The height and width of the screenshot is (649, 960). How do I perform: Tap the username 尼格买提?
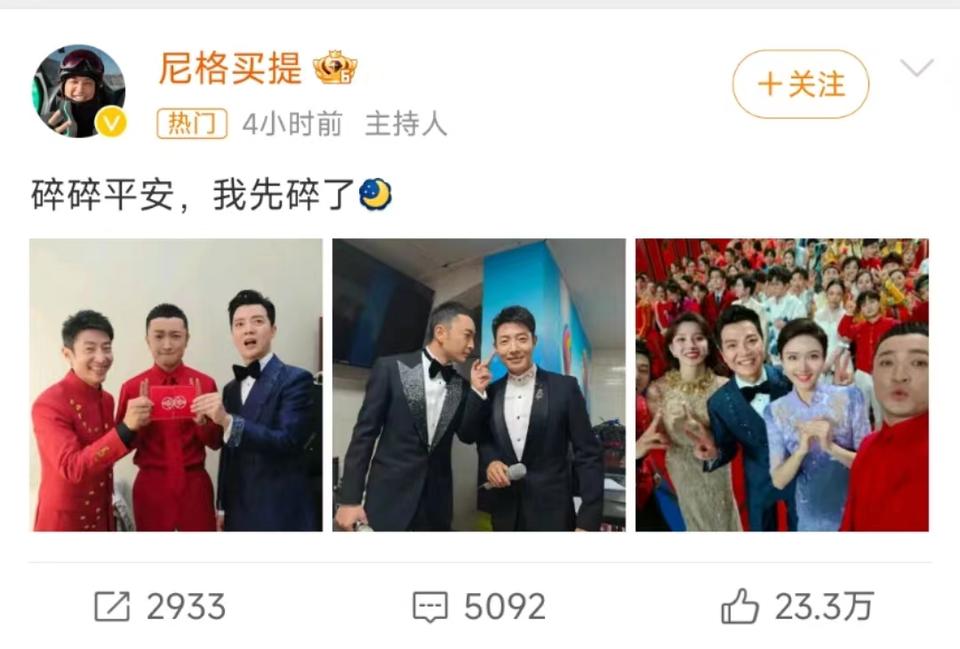pyautogui.click(x=230, y=68)
